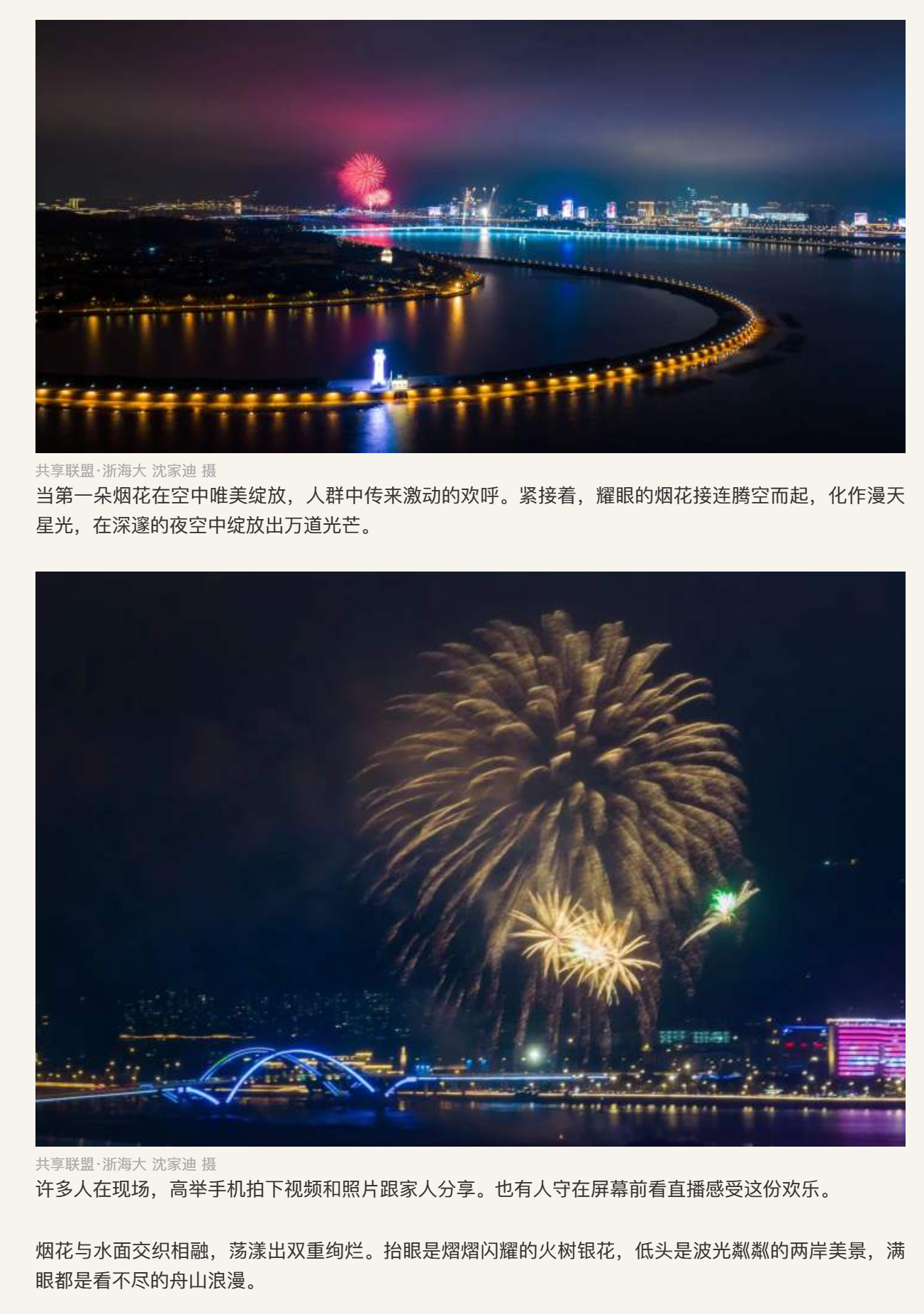View the golden fireworks over bridge photo
The width and height of the screenshot is (924, 1314).
click(x=470, y=859)
